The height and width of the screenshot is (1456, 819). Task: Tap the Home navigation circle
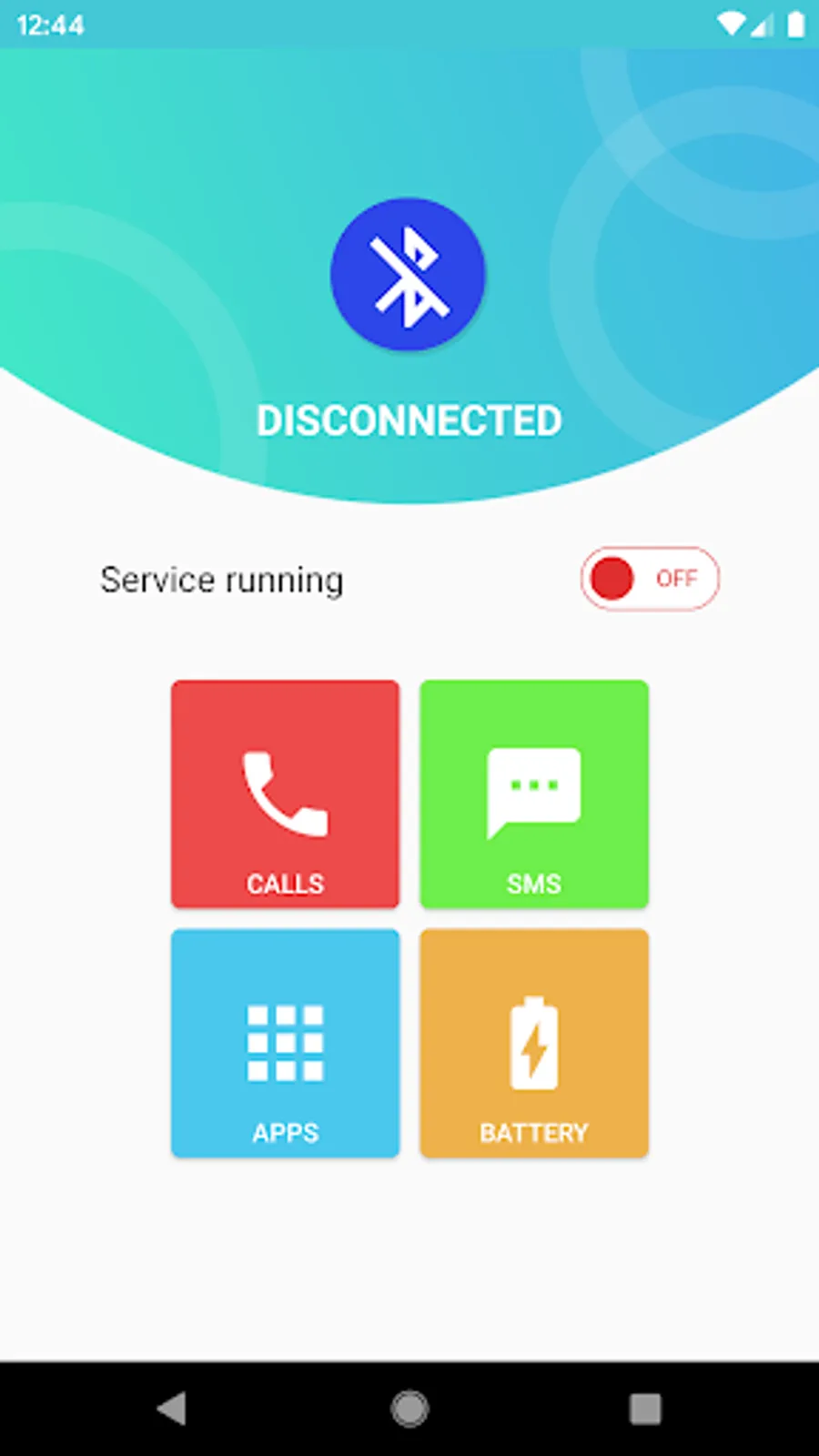pyautogui.click(x=409, y=1408)
